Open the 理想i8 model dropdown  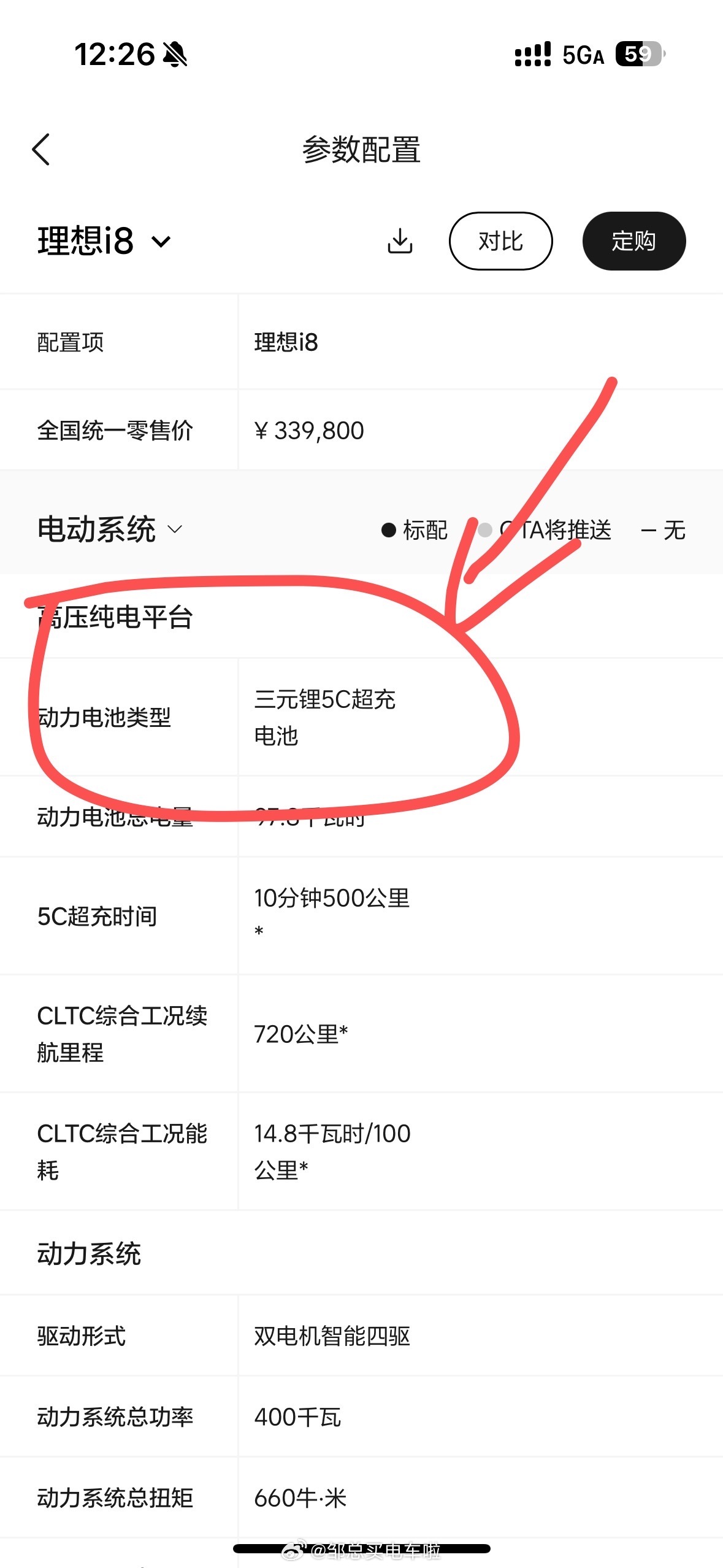coord(104,240)
